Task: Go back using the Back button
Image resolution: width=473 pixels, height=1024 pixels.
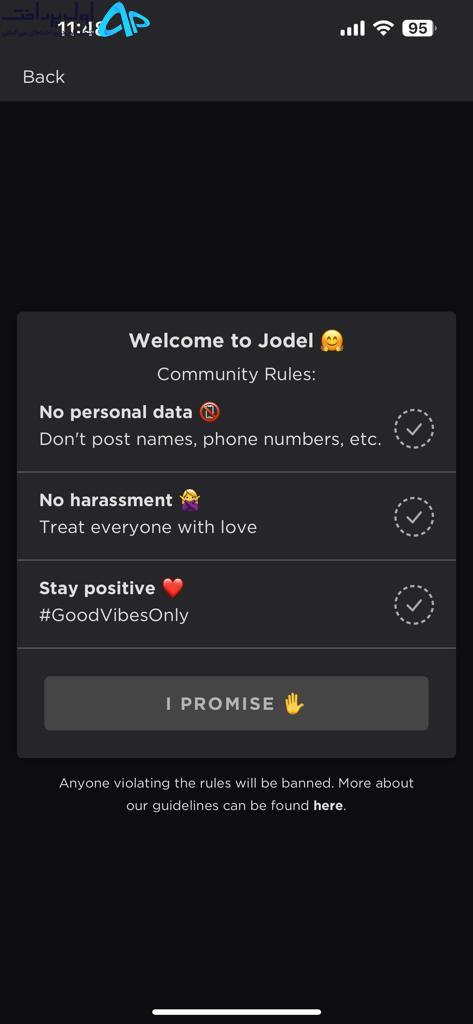Action: pos(44,77)
